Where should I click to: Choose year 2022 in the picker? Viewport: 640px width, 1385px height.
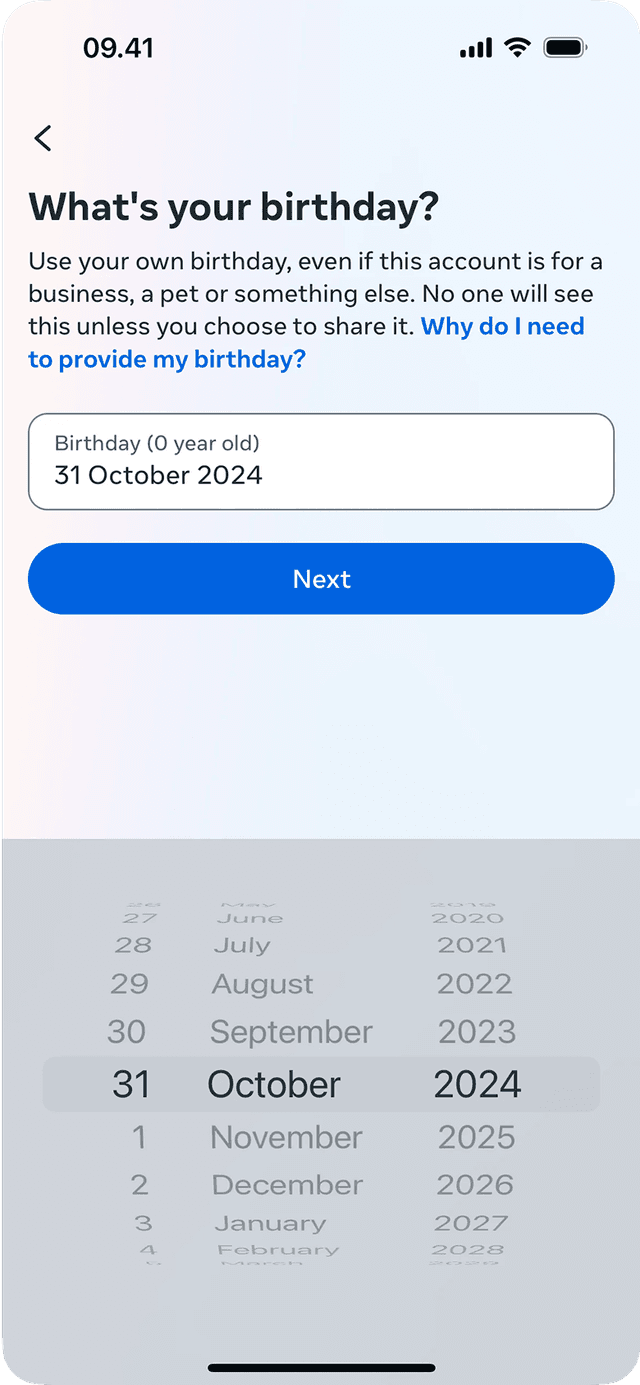point(475,984)
